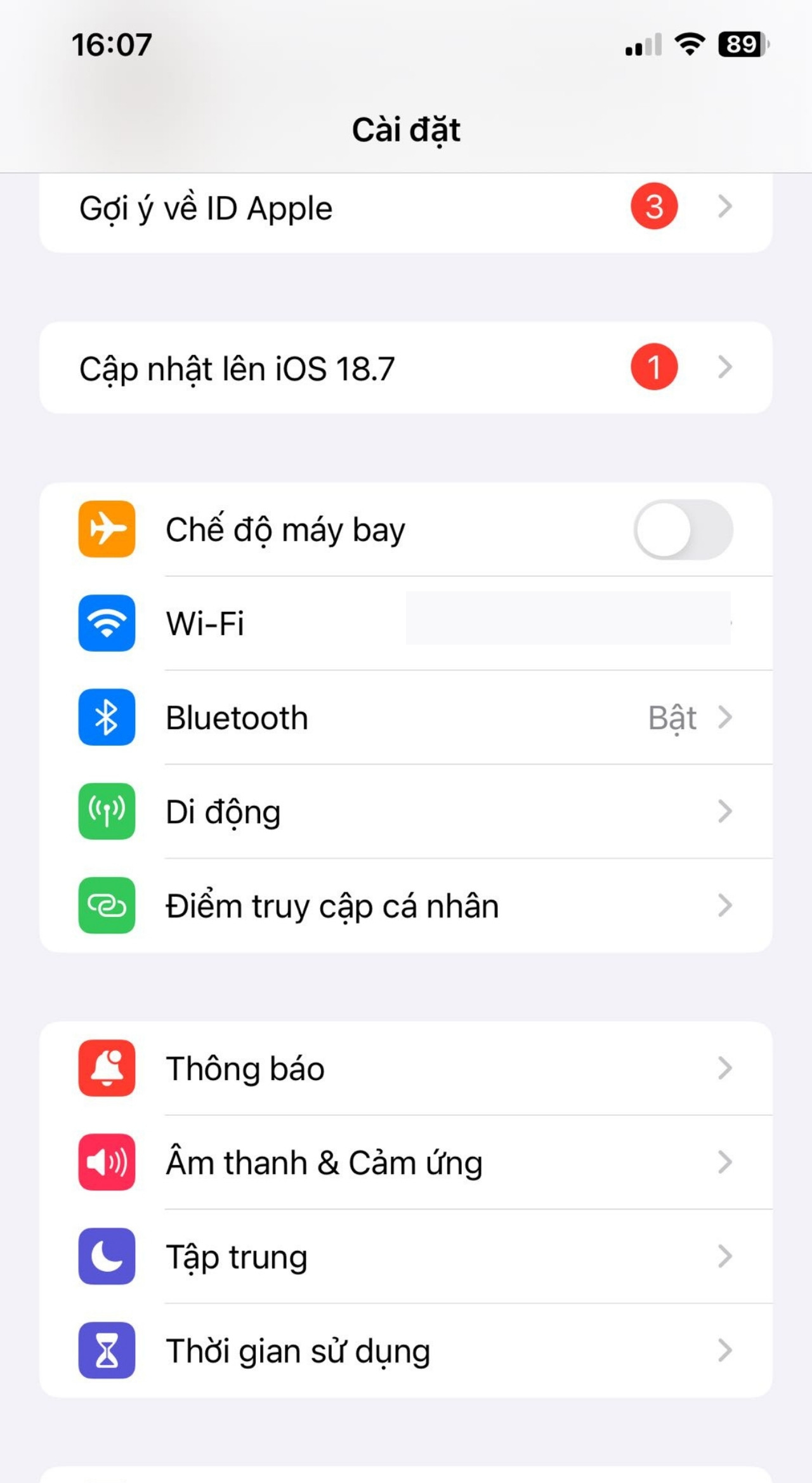Tap the Wi-Fi icon
The image size is (812, 1483).
(105, 624)
